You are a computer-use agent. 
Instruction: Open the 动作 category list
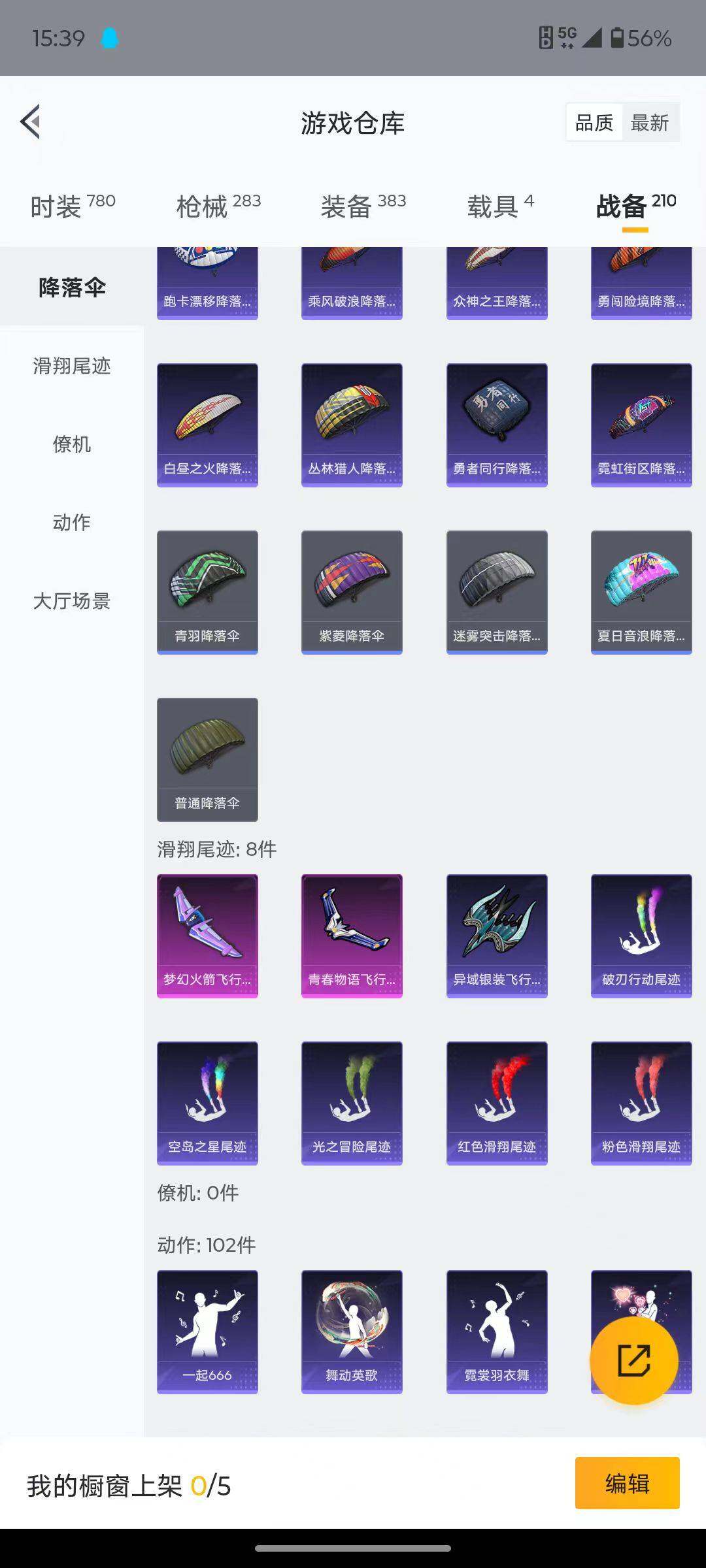pos(73,523)
